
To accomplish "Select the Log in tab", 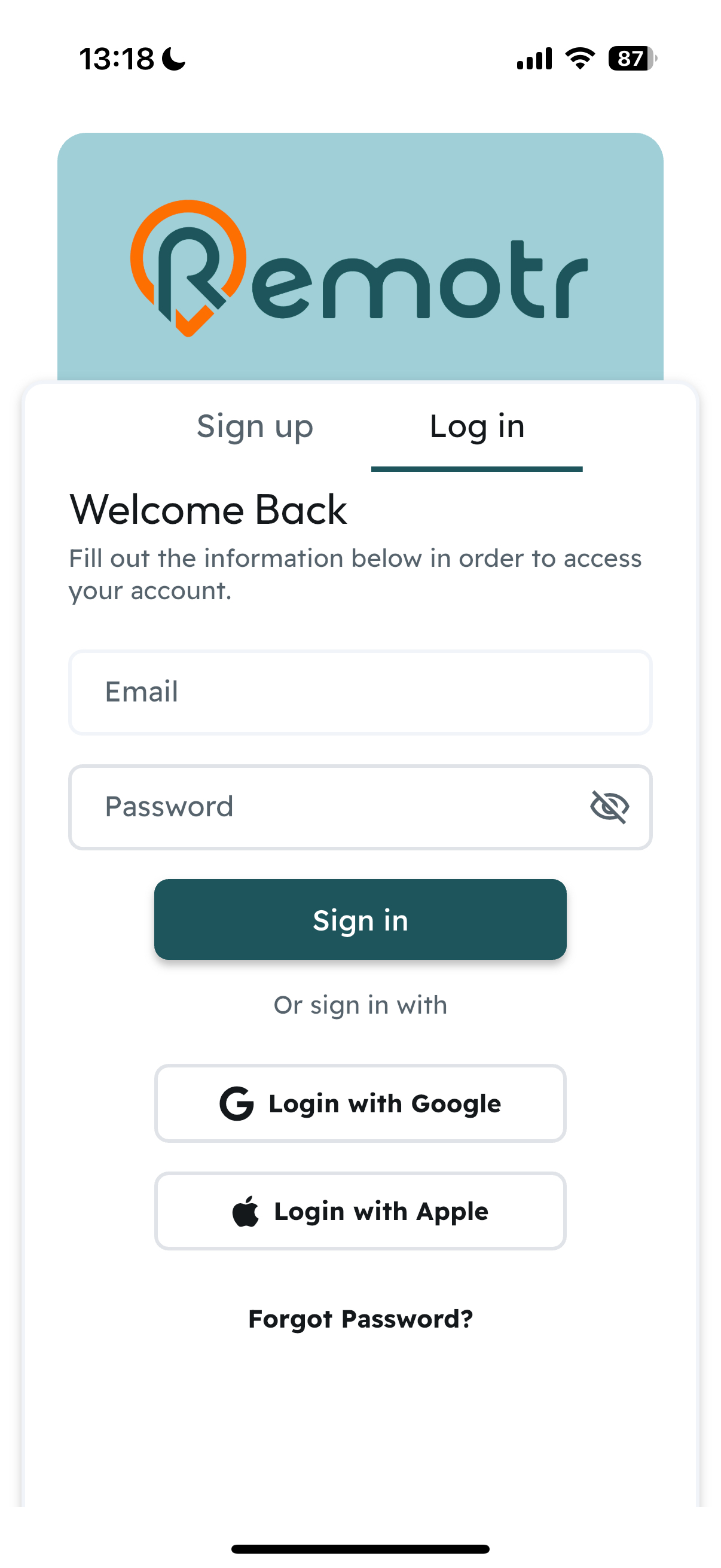I will tap(477, 427).
